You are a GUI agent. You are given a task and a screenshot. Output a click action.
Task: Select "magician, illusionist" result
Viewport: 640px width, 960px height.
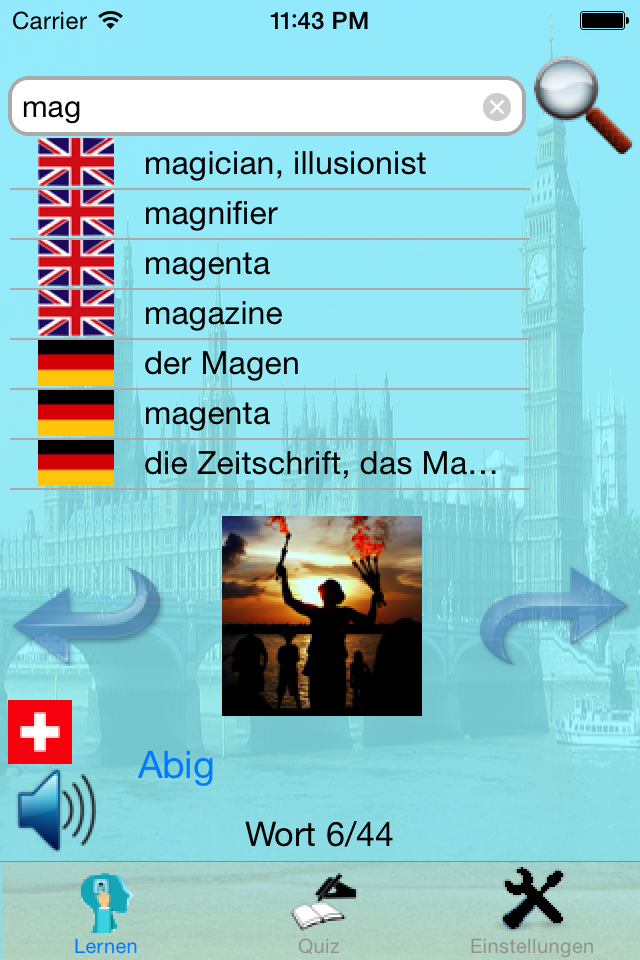point(269,163)
